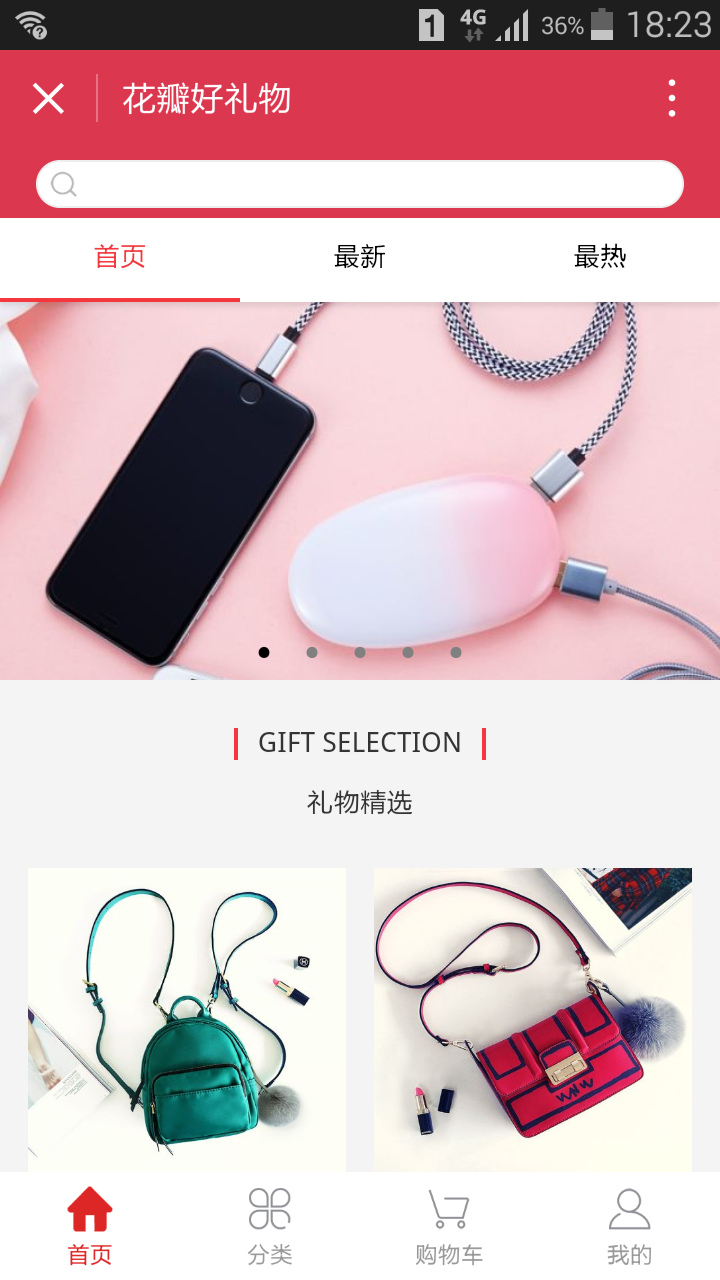Open the 购物车 shopping cart
Viewport: 720px width, 1280px height.
pos(449,1226)
